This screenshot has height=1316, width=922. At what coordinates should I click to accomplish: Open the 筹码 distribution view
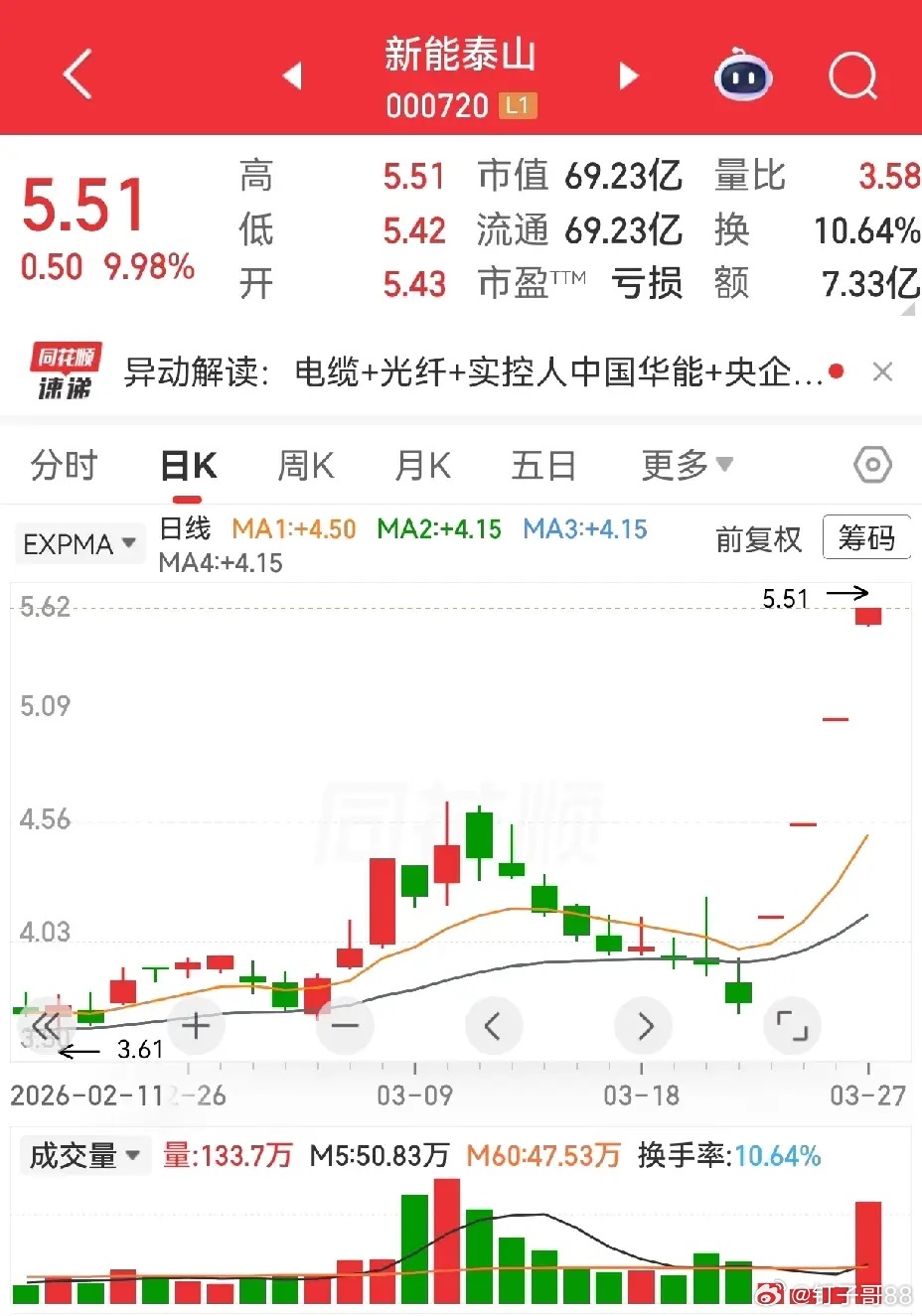[866, 538]
